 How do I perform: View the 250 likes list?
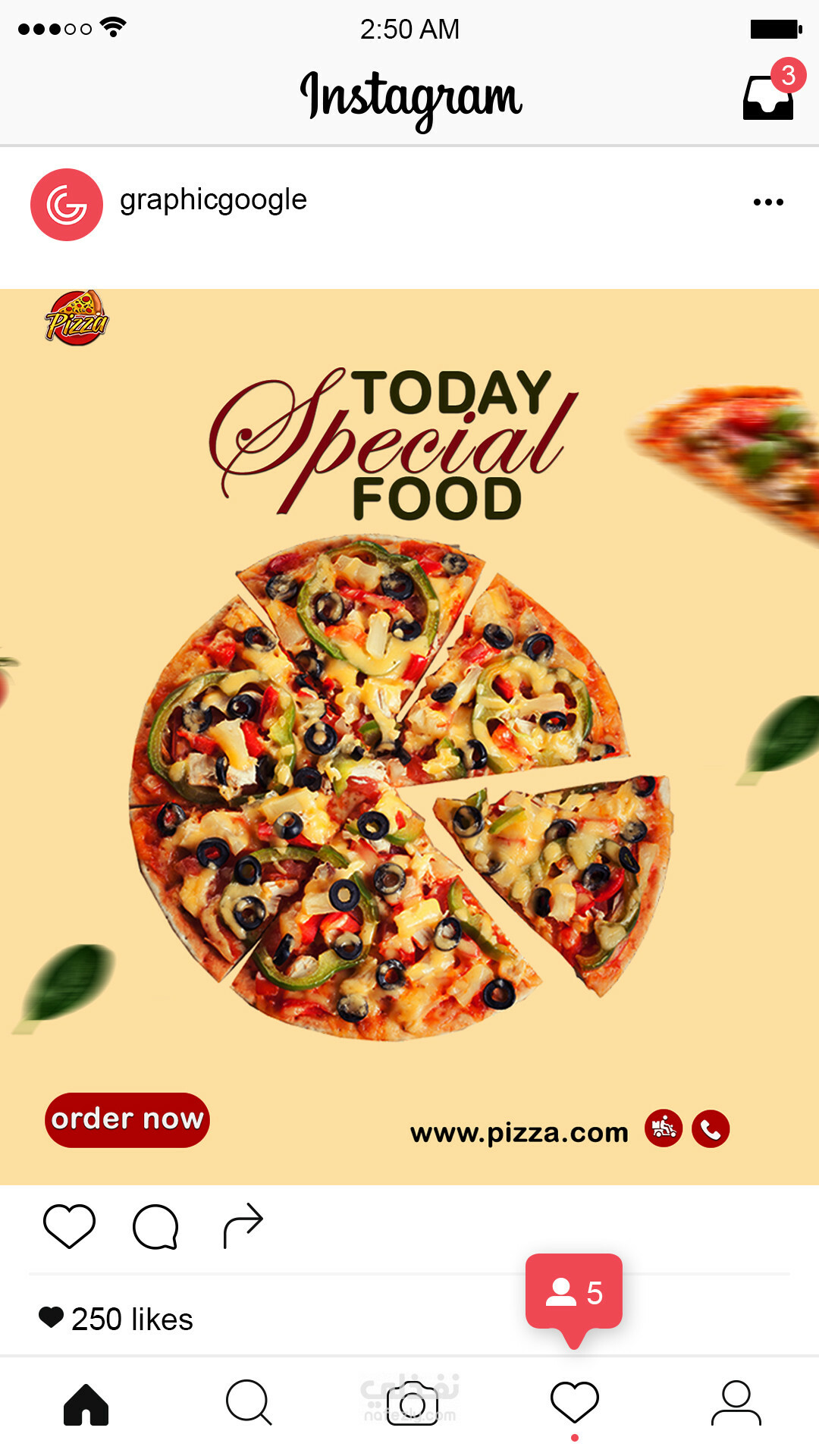[116, 1319]
